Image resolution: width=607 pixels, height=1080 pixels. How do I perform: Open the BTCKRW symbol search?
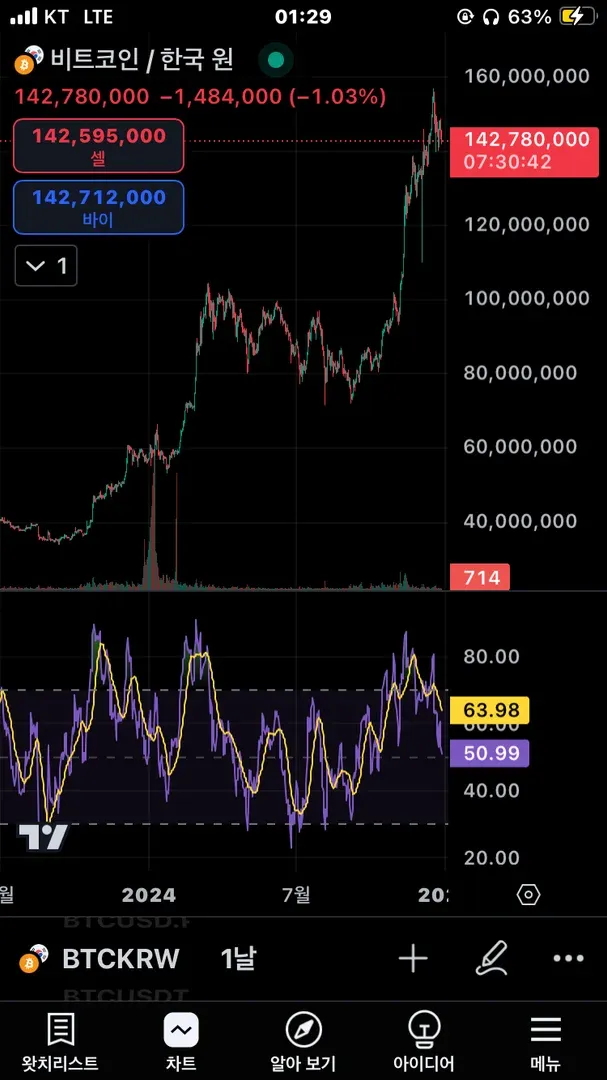[120, 960]
